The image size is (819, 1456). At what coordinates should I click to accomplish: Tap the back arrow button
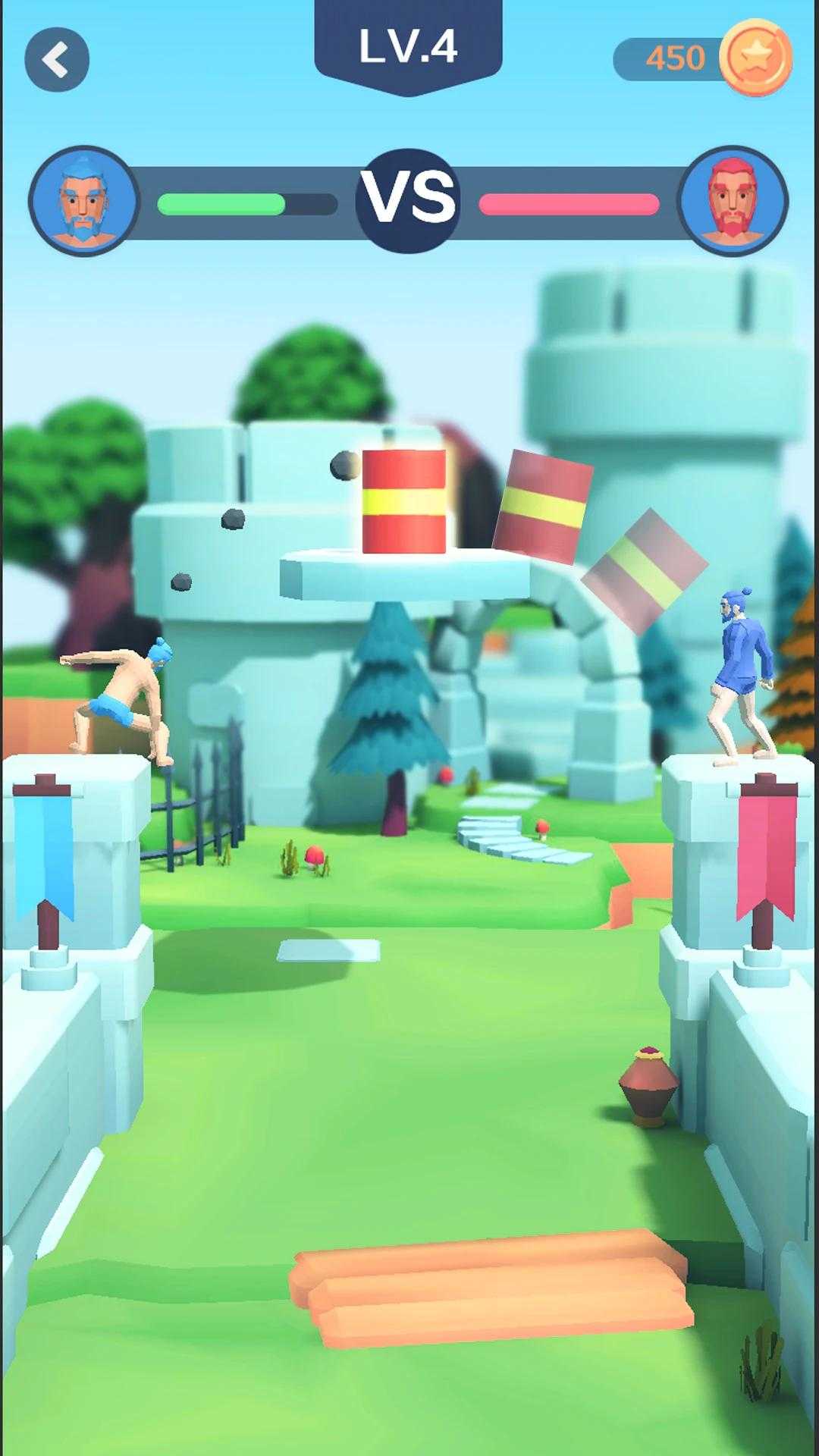click(57, 60)
